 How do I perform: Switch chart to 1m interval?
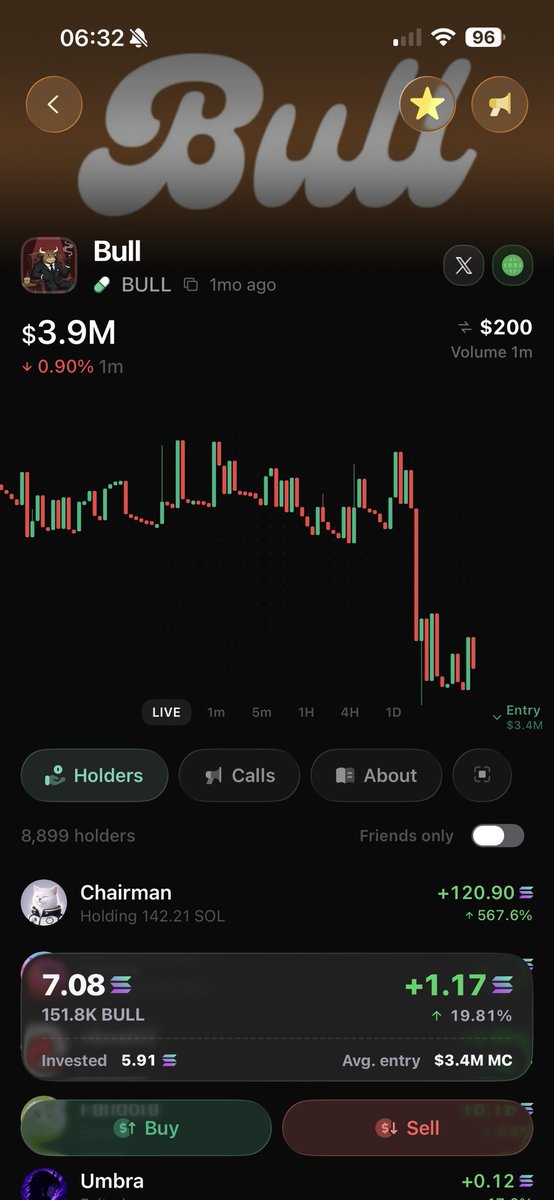click(216, 712)
